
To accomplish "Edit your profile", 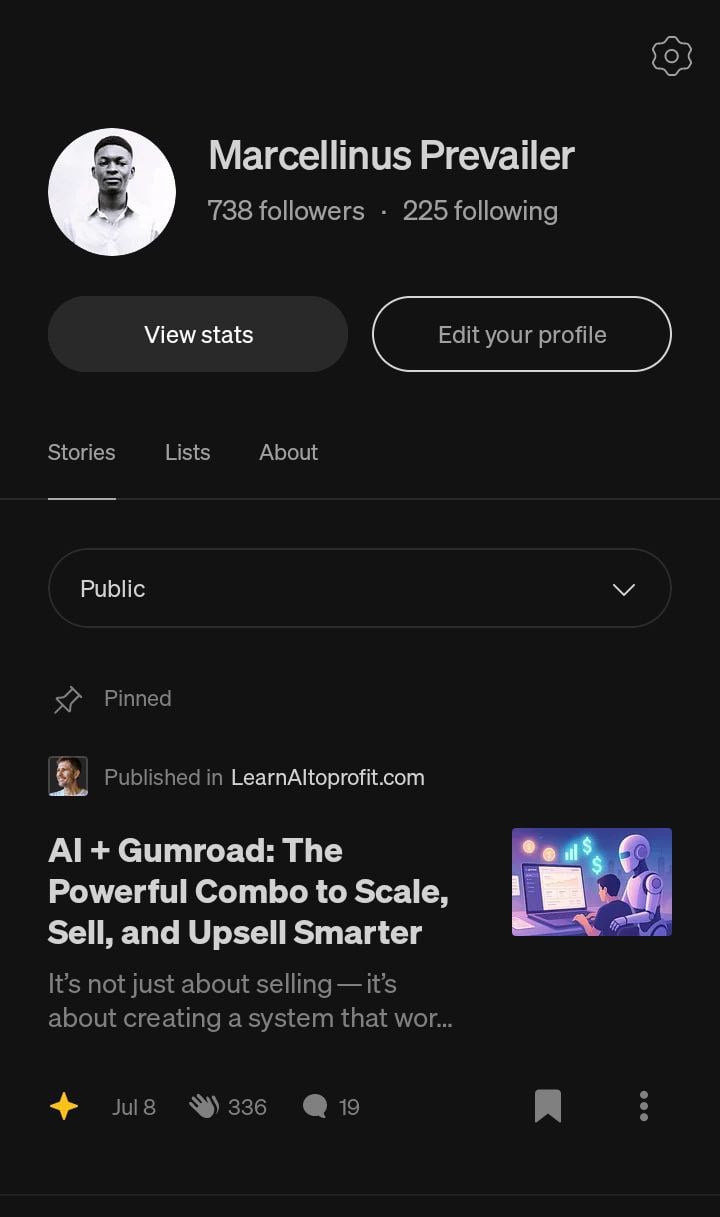I will pos(522,334).
